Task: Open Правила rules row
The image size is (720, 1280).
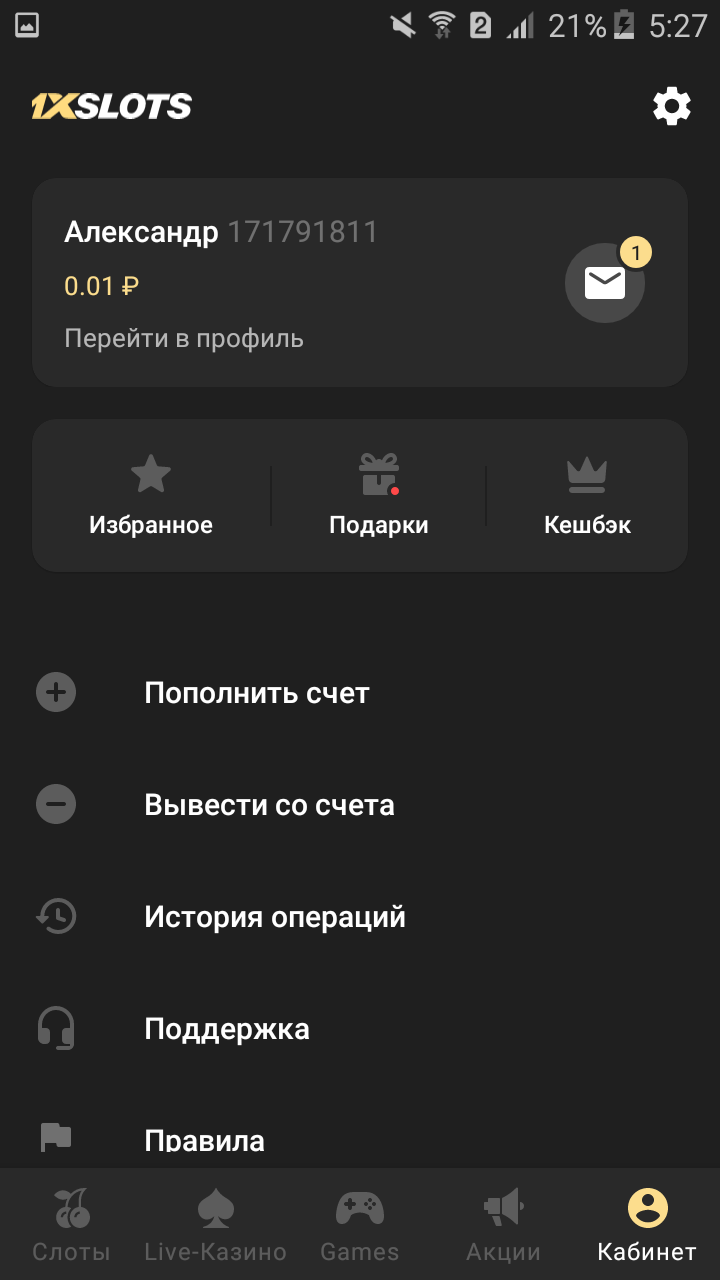Action: tap(205, 1140)
